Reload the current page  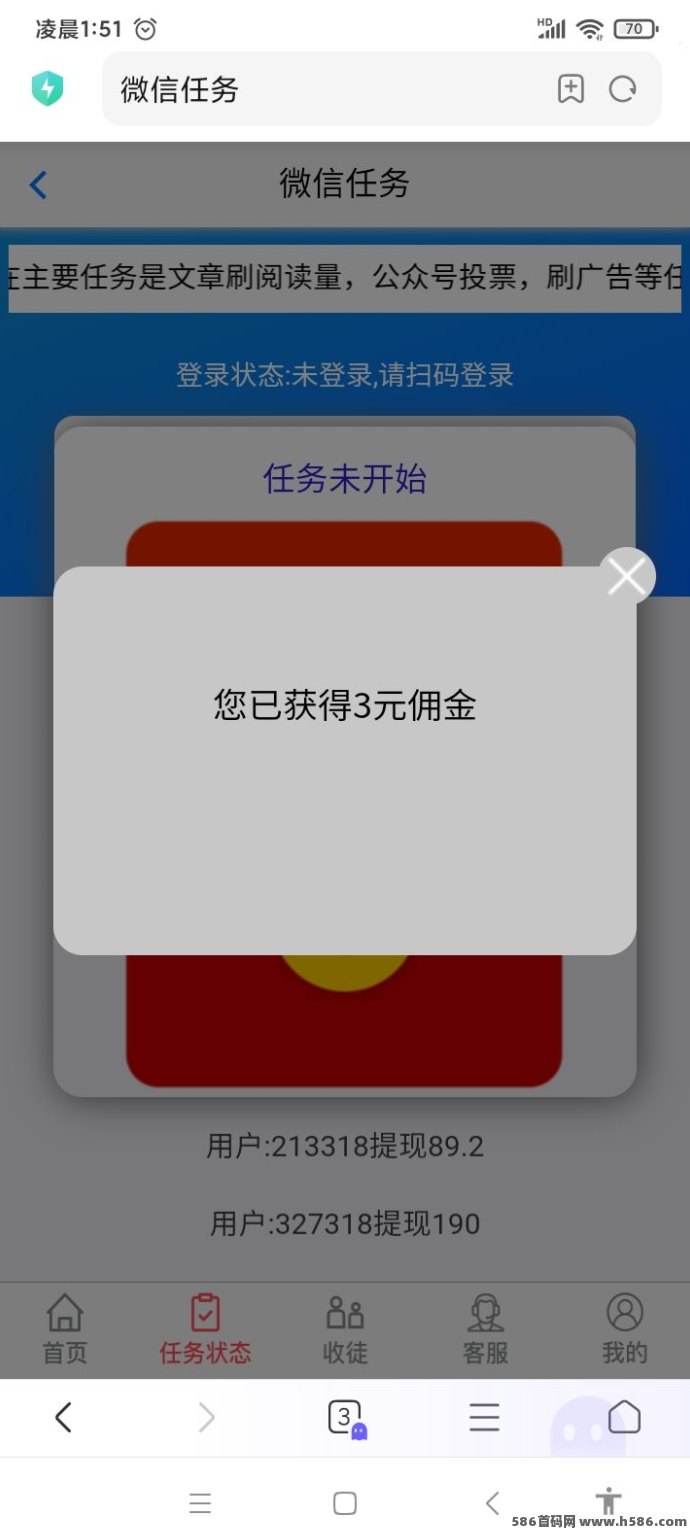pos(623,89)
